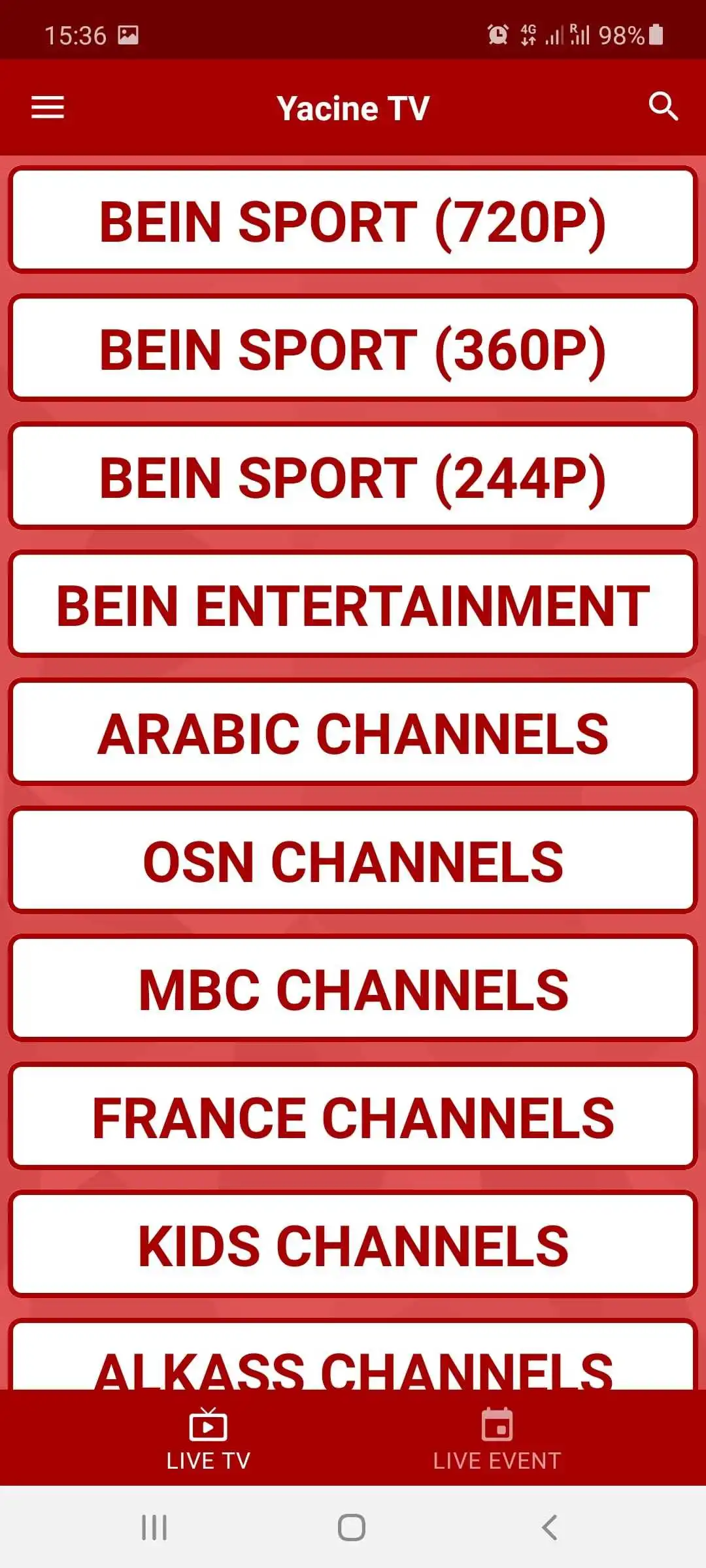Screen dimensions: 706x1568
Task: Open the ARABIC CHANNELS category
Action: [353, 732]
